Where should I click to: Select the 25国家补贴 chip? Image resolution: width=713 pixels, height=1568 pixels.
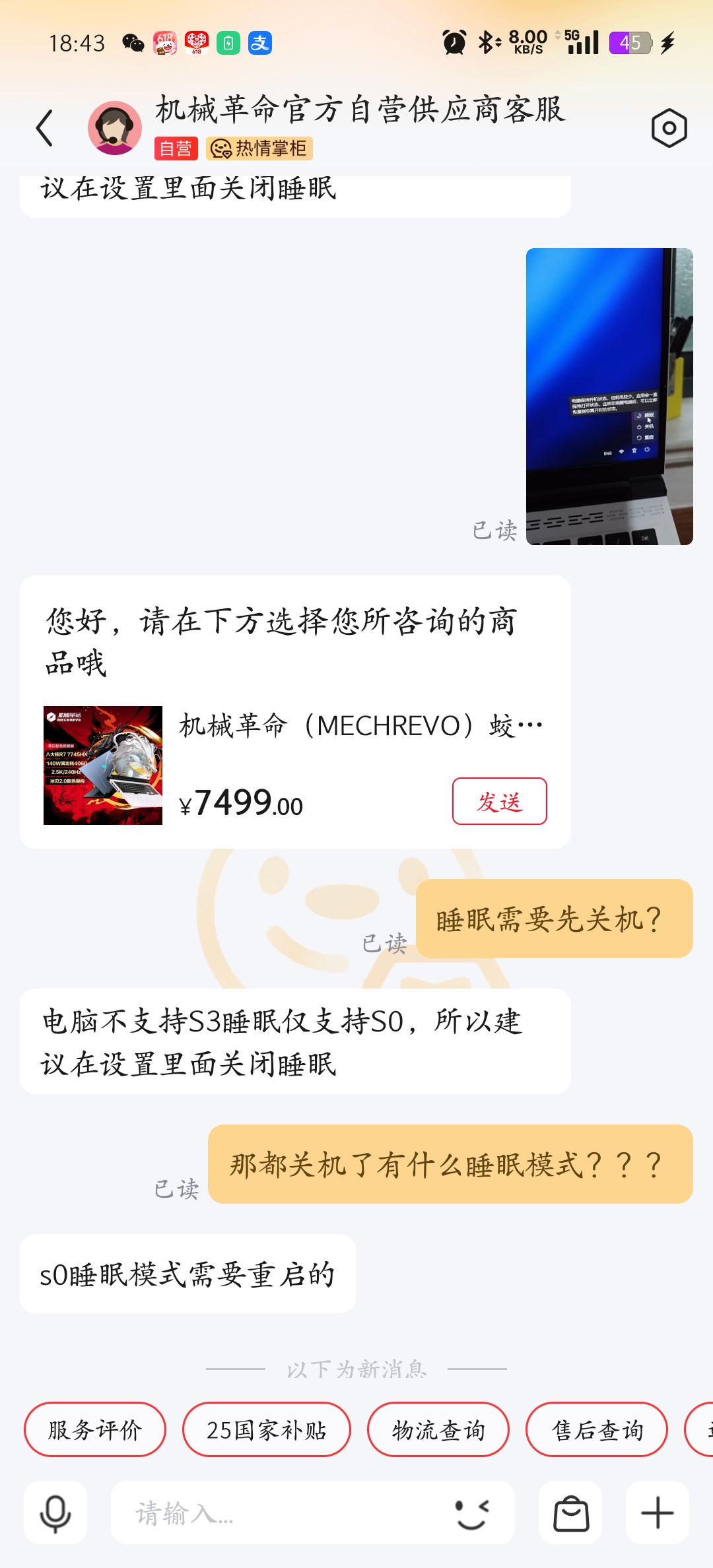[266, 1429]
